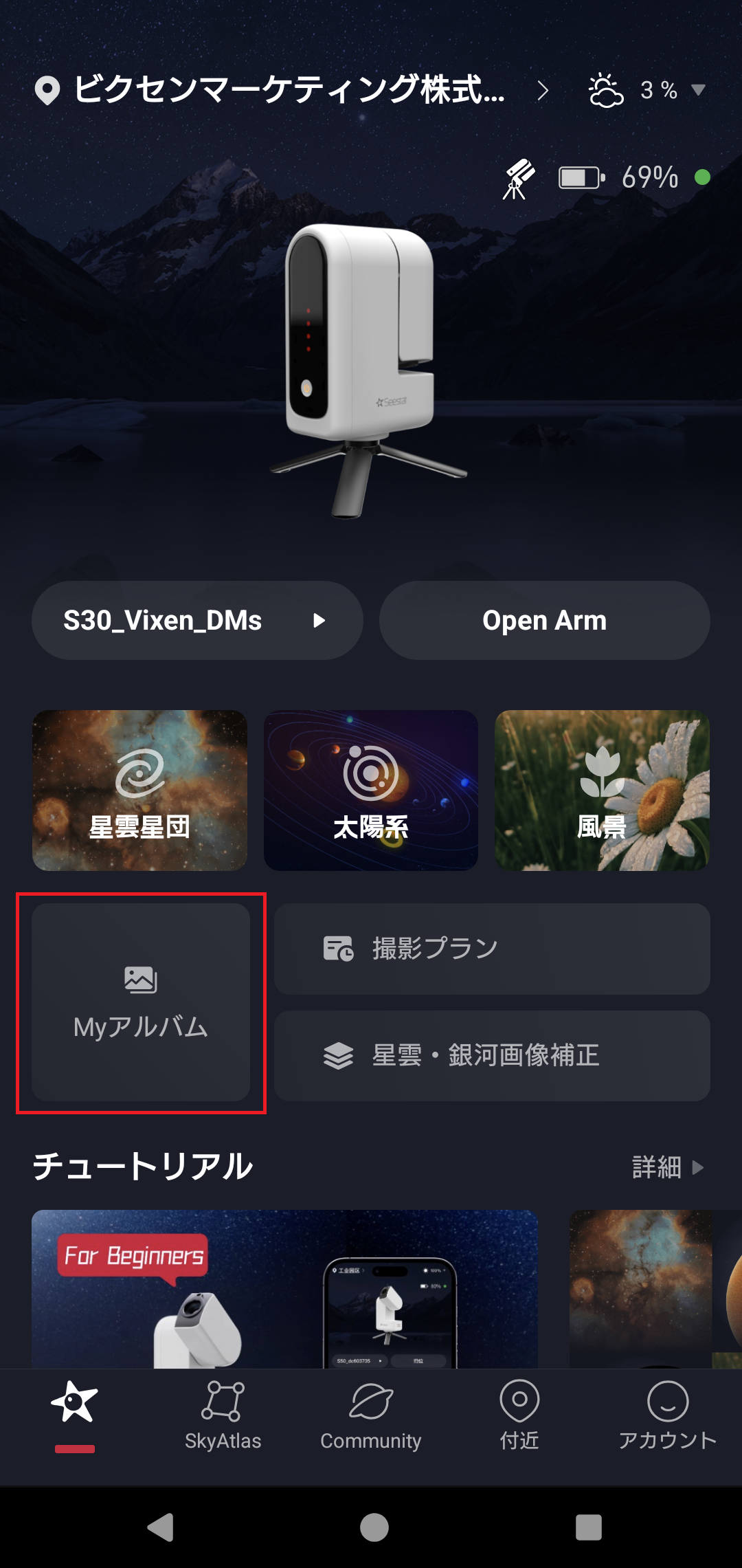This screenshot has height=1568, width=742.
Task: Open the 太陽系 tile
Action: tap(371, 791)
